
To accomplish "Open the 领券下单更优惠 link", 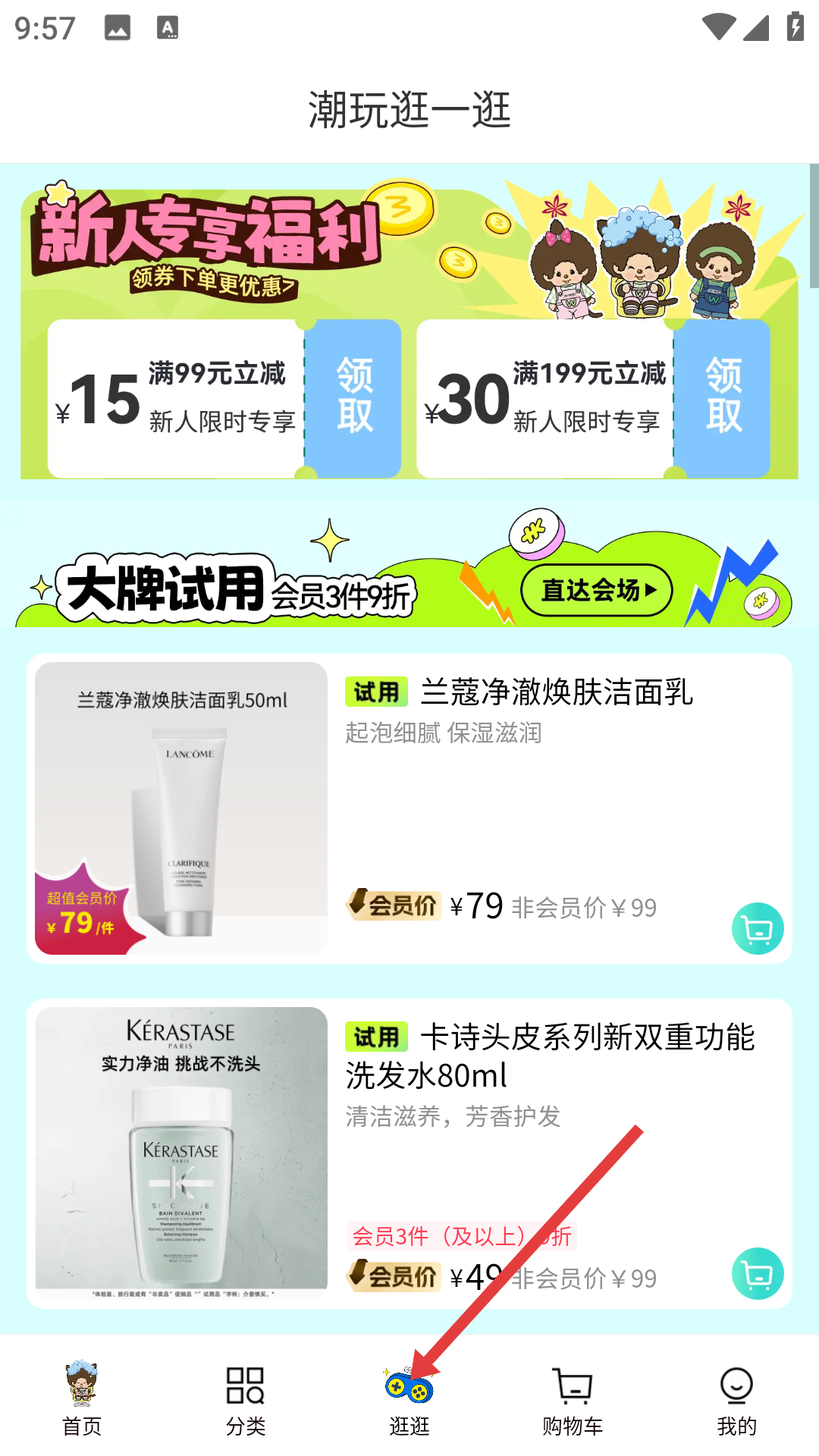I will (x=214, y=282).
